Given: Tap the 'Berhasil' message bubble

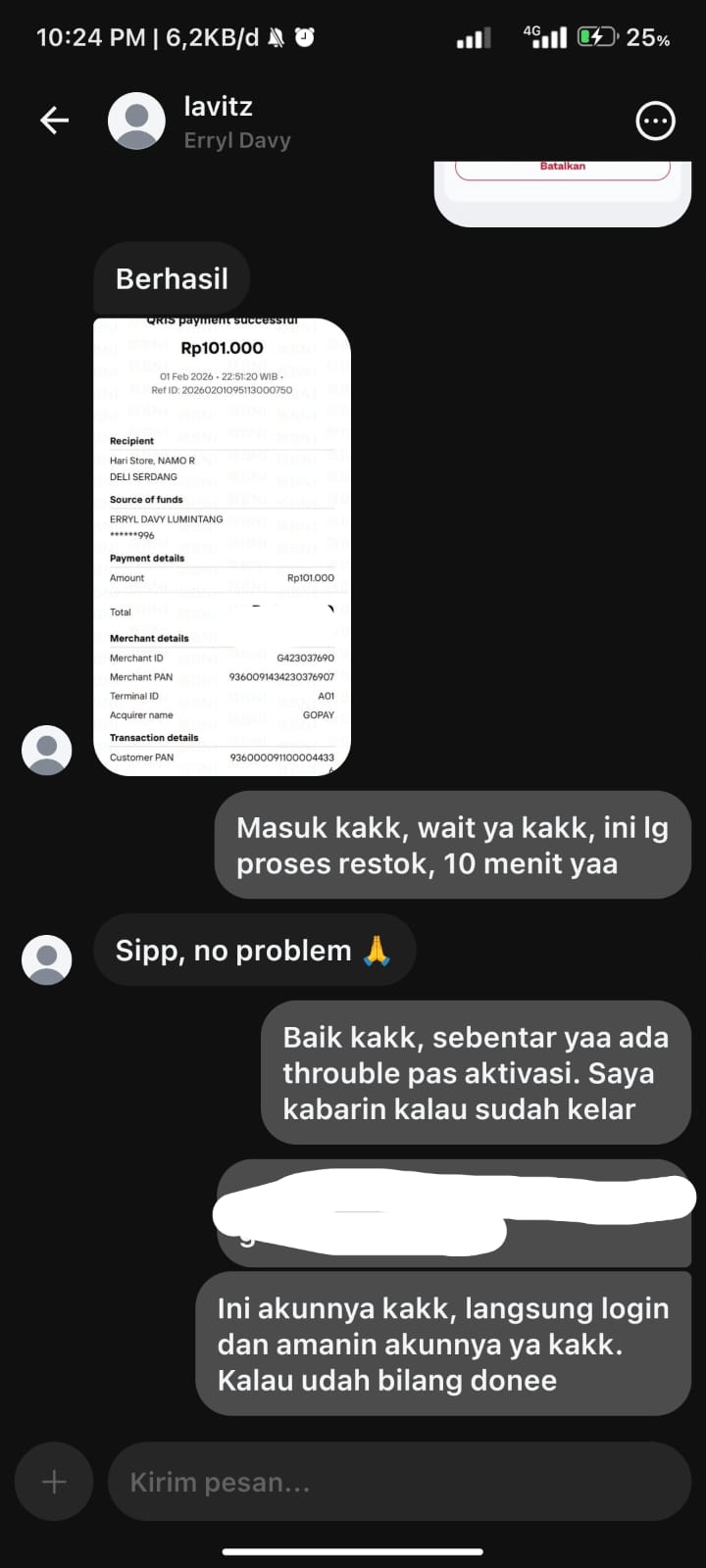Looking at the screenshot, I should (x=172, y=278).
